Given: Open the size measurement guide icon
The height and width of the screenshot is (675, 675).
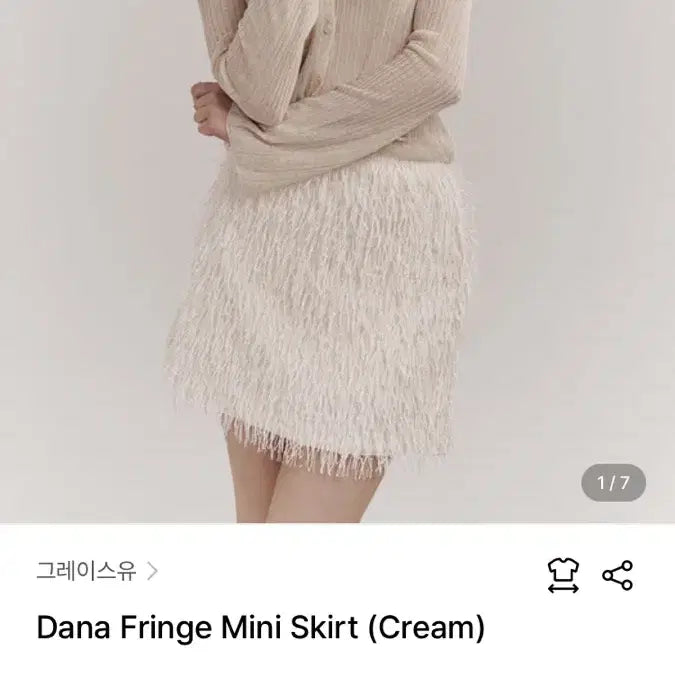Looking at the screenshot, I should [563, 575].
